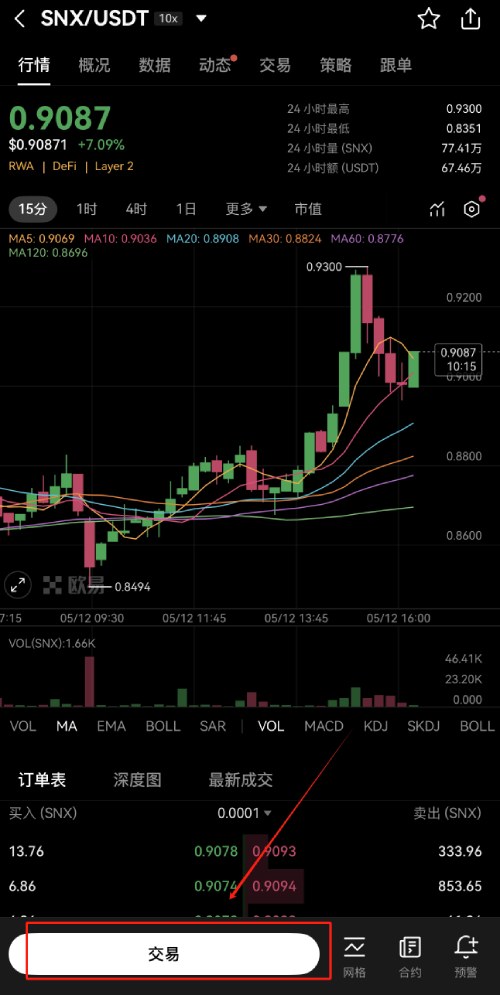Screen dimensions: 500x995
Task: Open 预警 price alerts
Action: (x=466, y=956)
